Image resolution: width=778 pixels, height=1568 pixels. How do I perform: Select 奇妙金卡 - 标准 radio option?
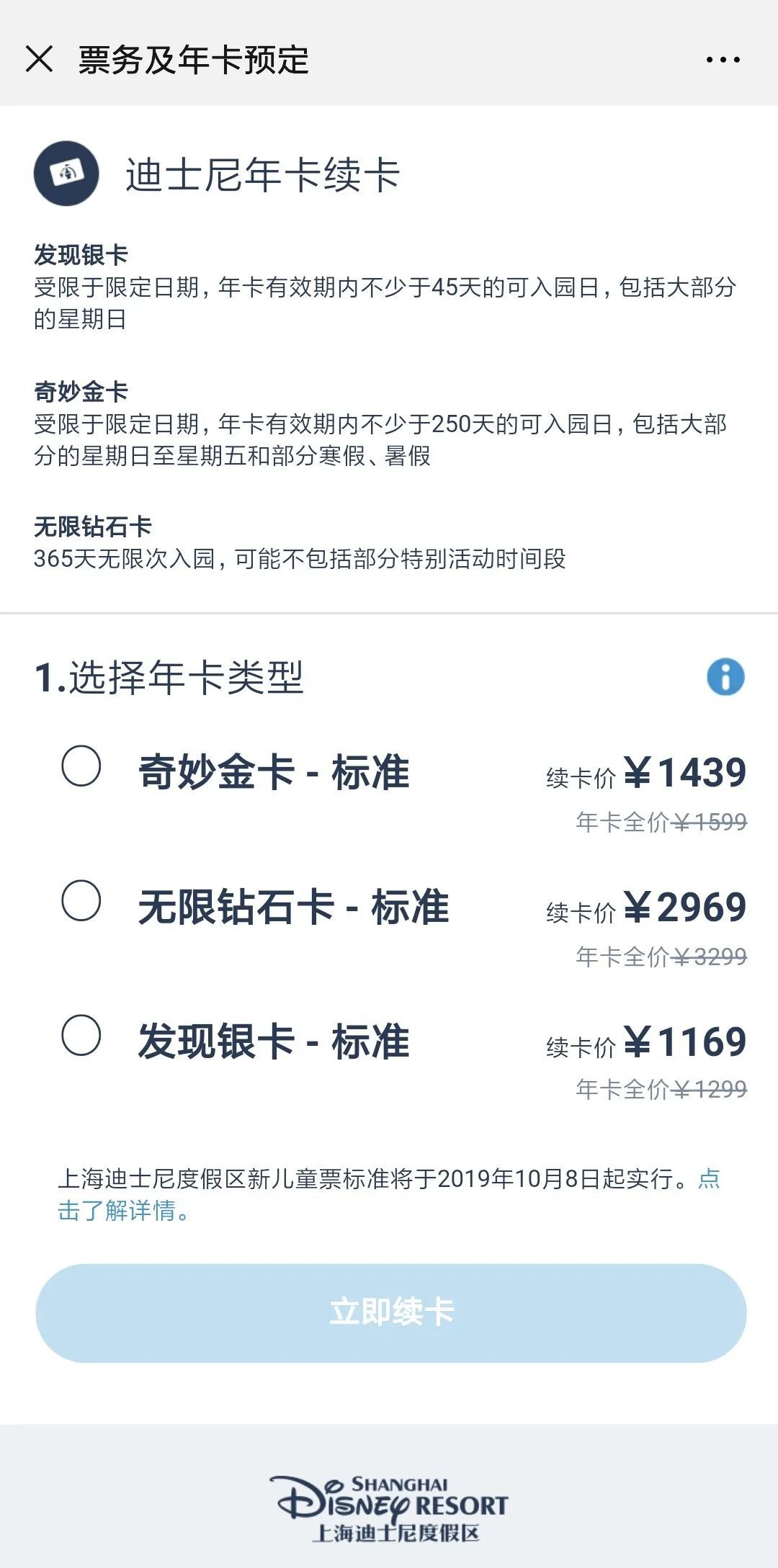81,766
